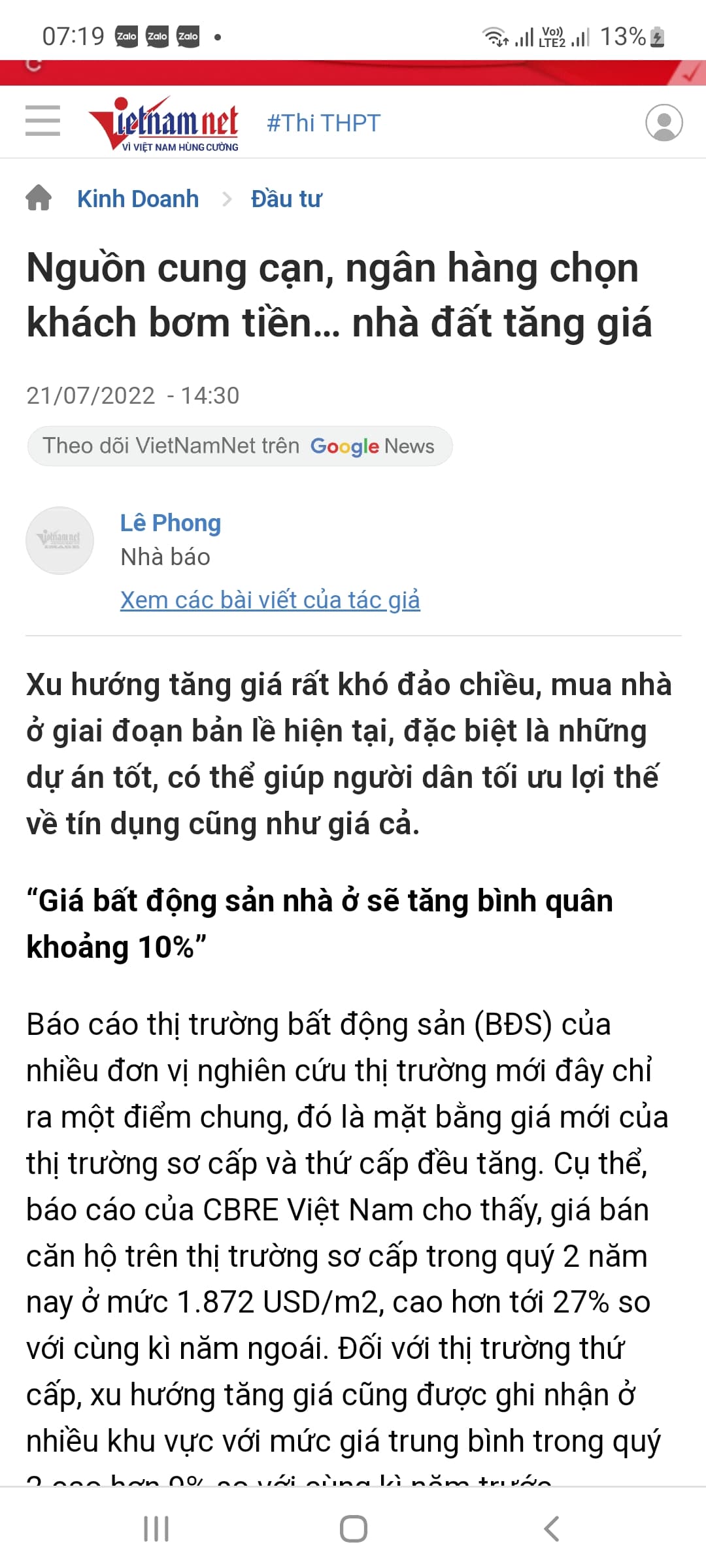Viewport: 706px width, 1568px height.
Task: Tap the author avatar thumbnail
Action: [59, 540]
